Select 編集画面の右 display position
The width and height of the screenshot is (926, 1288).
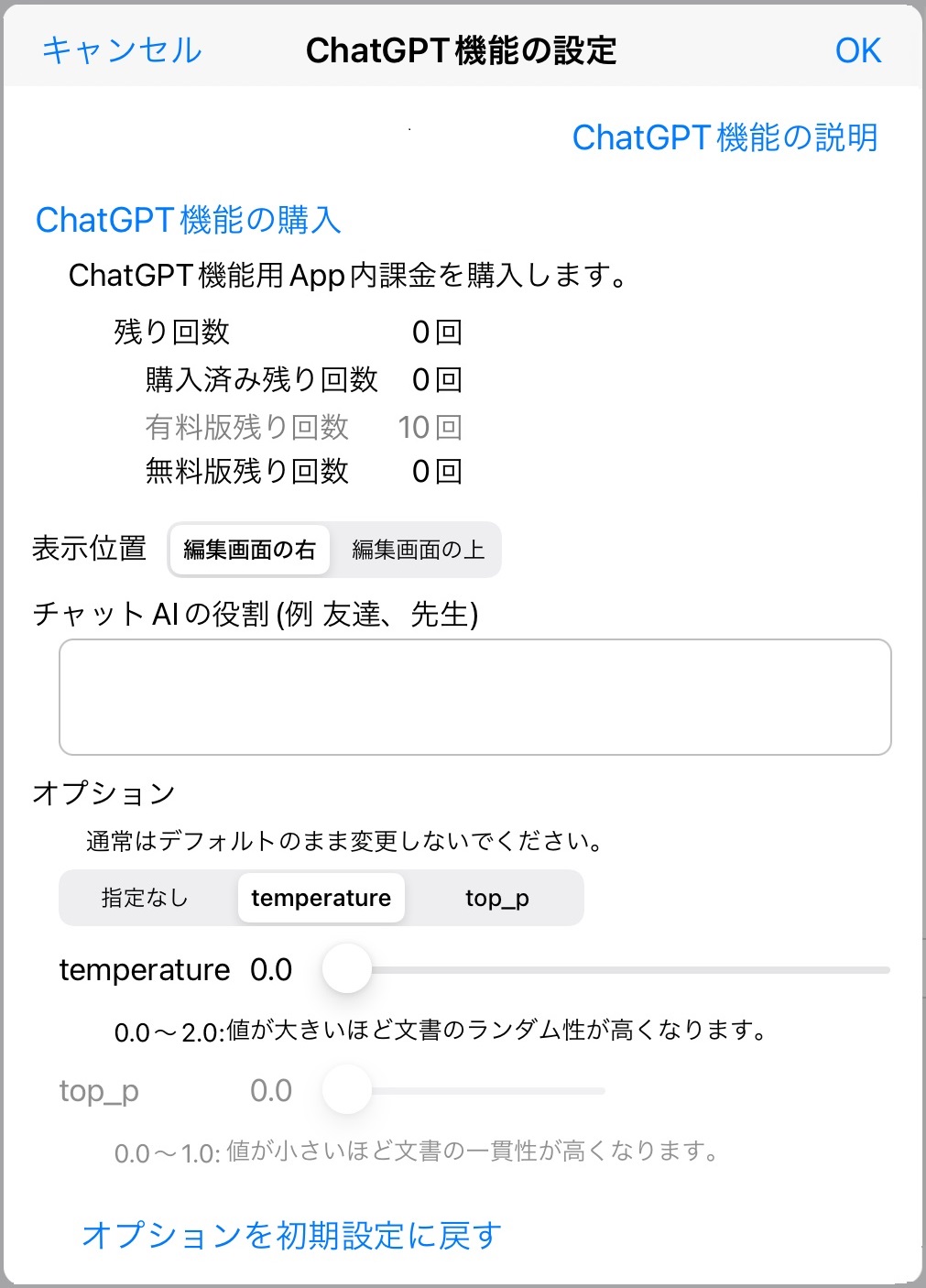249,550
